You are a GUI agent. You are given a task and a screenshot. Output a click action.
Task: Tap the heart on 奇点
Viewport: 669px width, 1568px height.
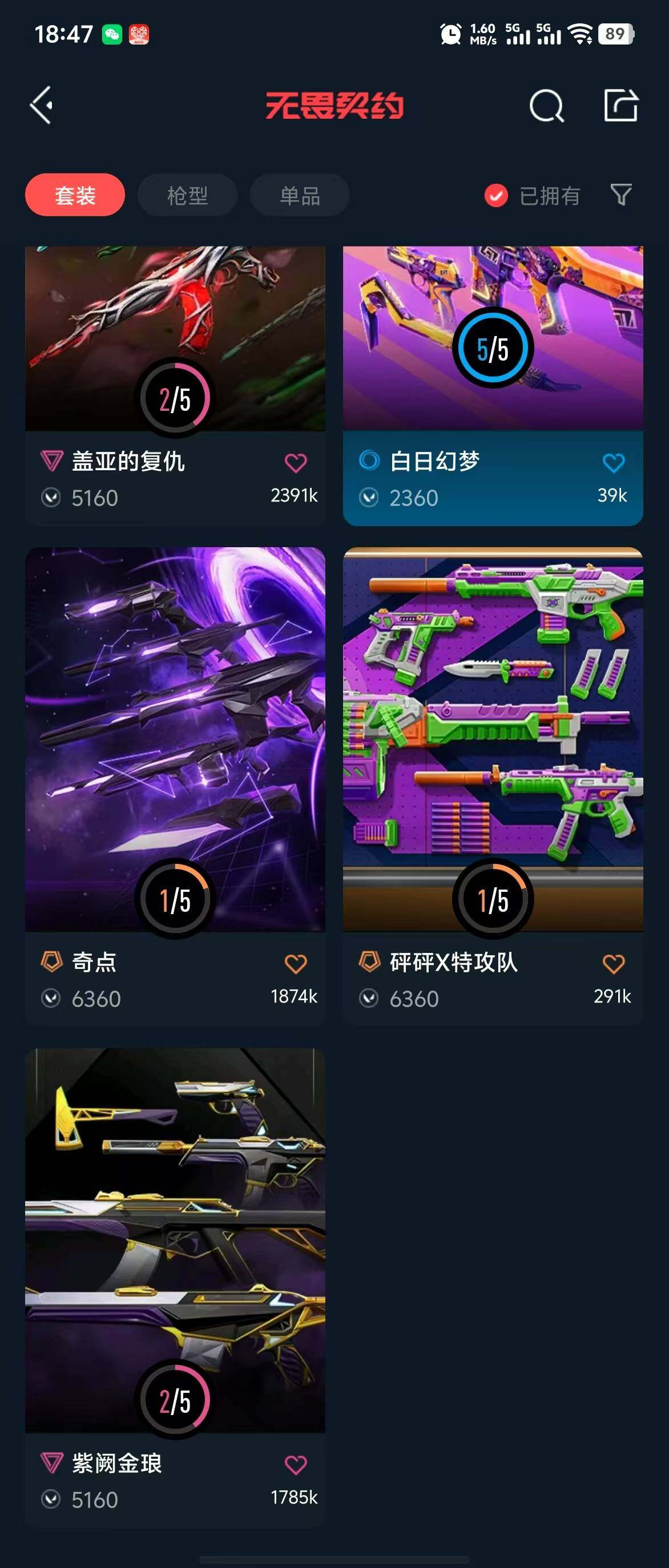296,964
